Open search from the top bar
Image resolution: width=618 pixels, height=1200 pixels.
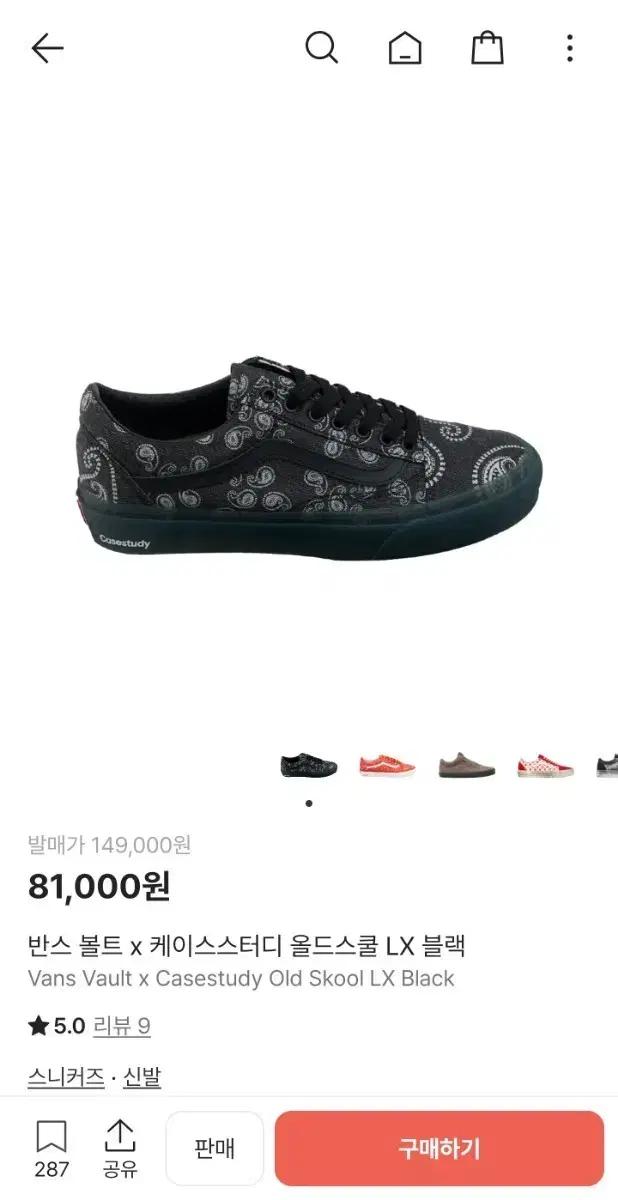pos(321,48)
